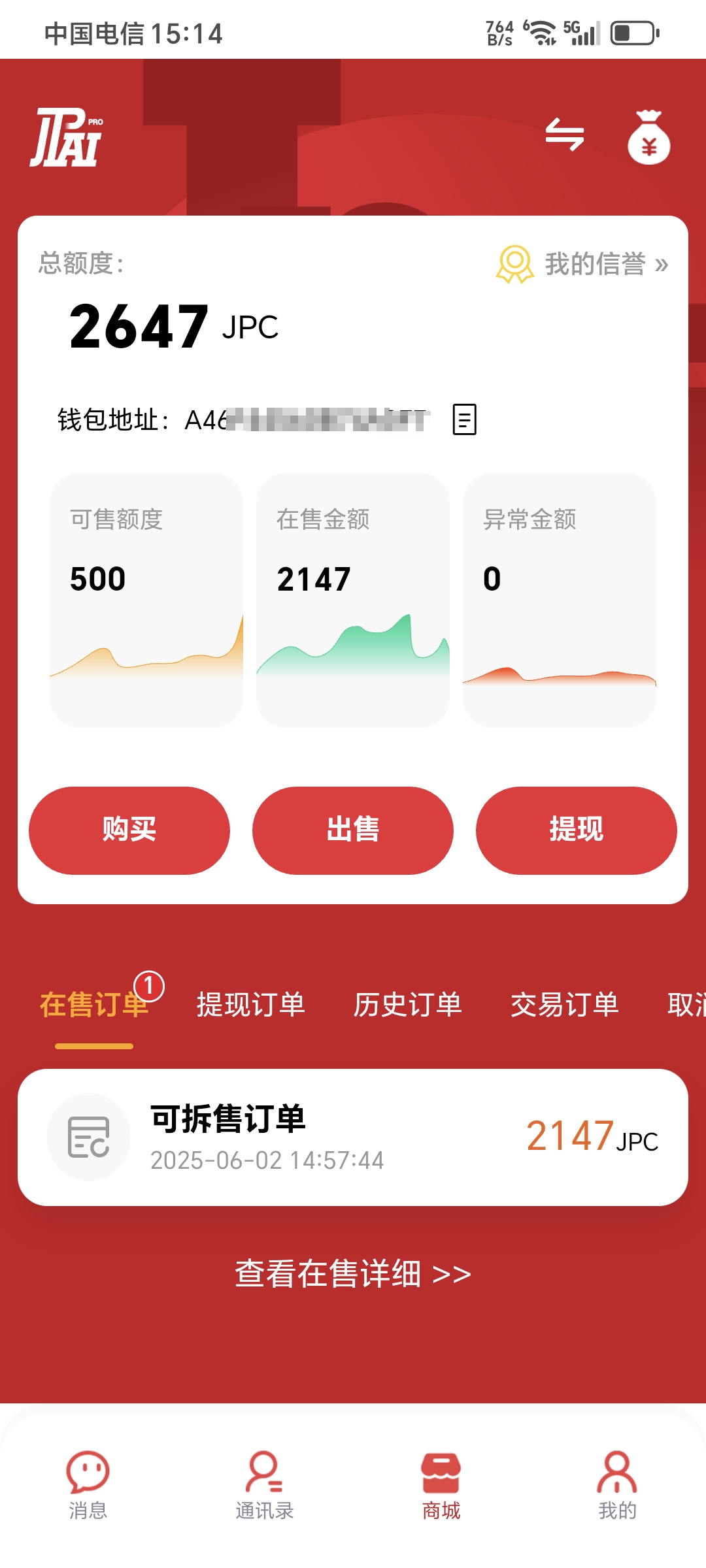
Task: Open the money bag icon
Action: coord(648,137)
